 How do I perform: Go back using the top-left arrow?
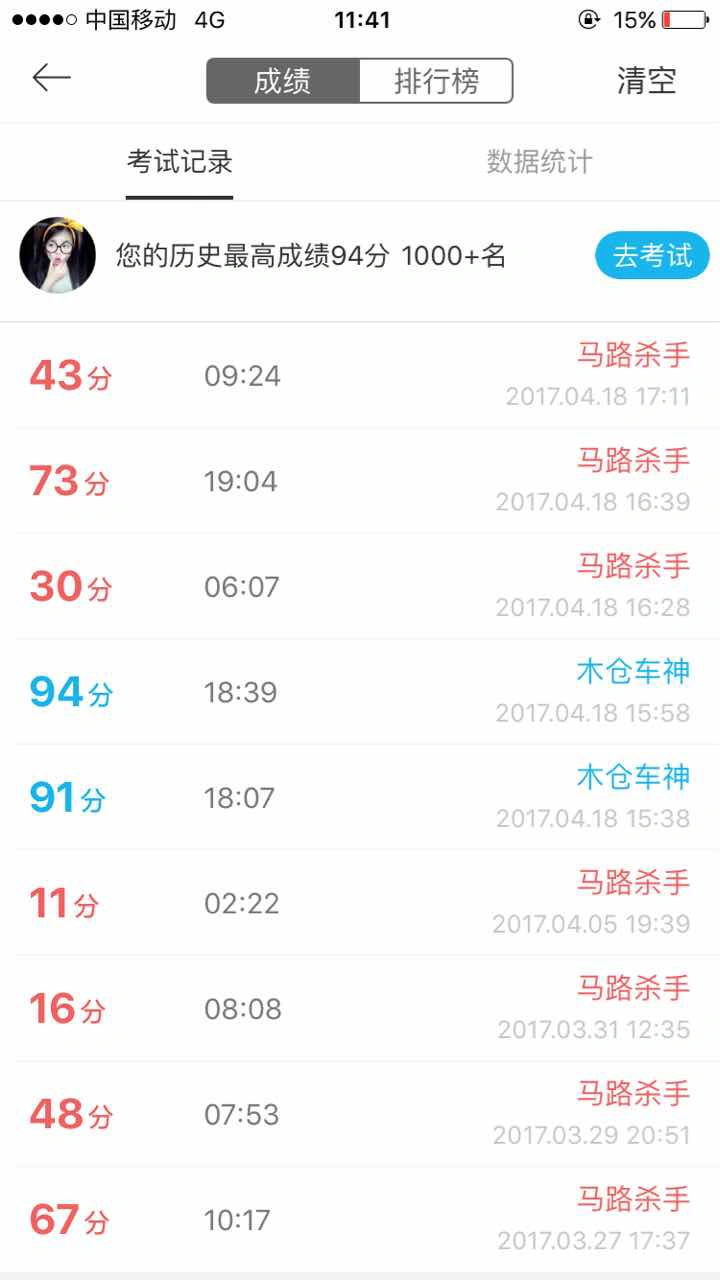click(51, 79)
